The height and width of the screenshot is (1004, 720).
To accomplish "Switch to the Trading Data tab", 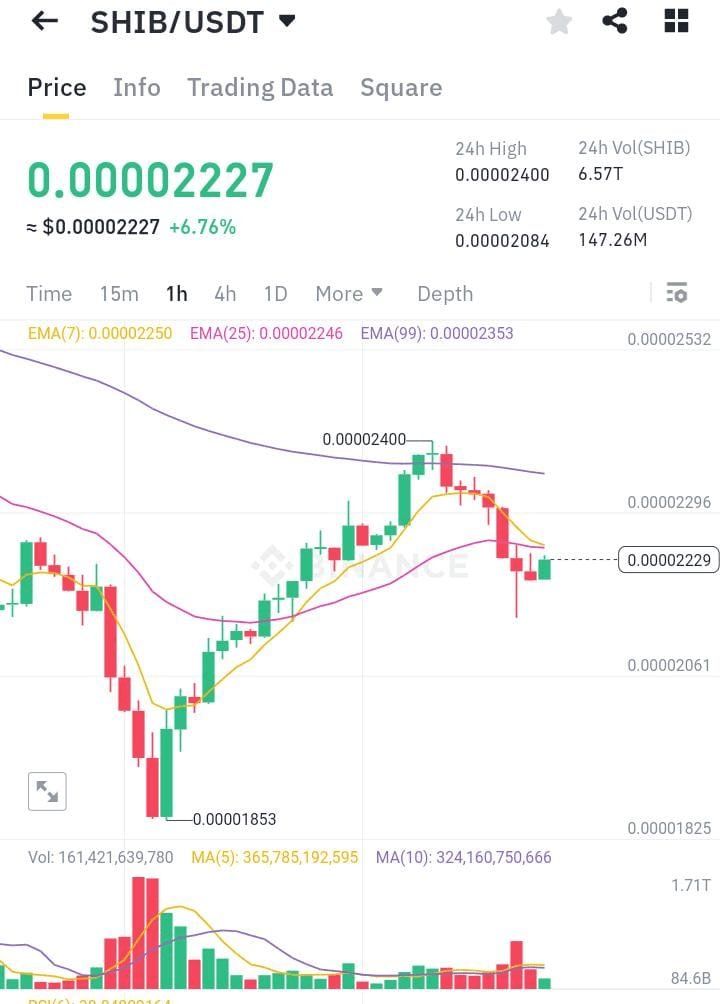I will coord(260,88).
